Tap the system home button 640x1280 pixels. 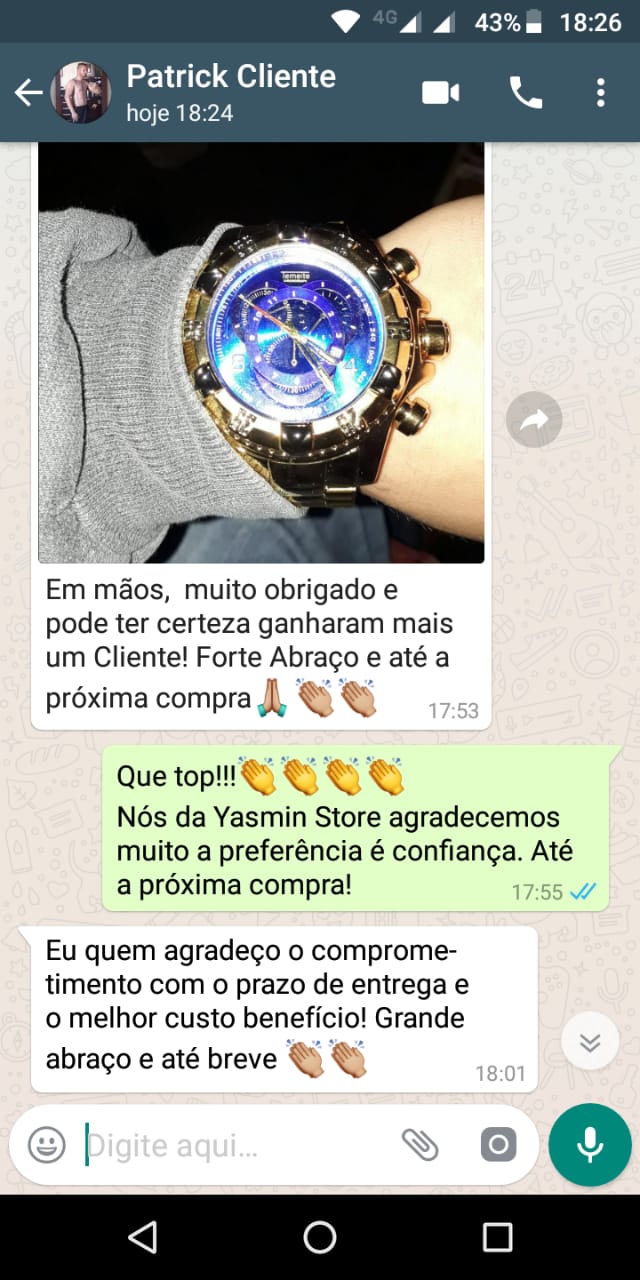coord(320,1238)
